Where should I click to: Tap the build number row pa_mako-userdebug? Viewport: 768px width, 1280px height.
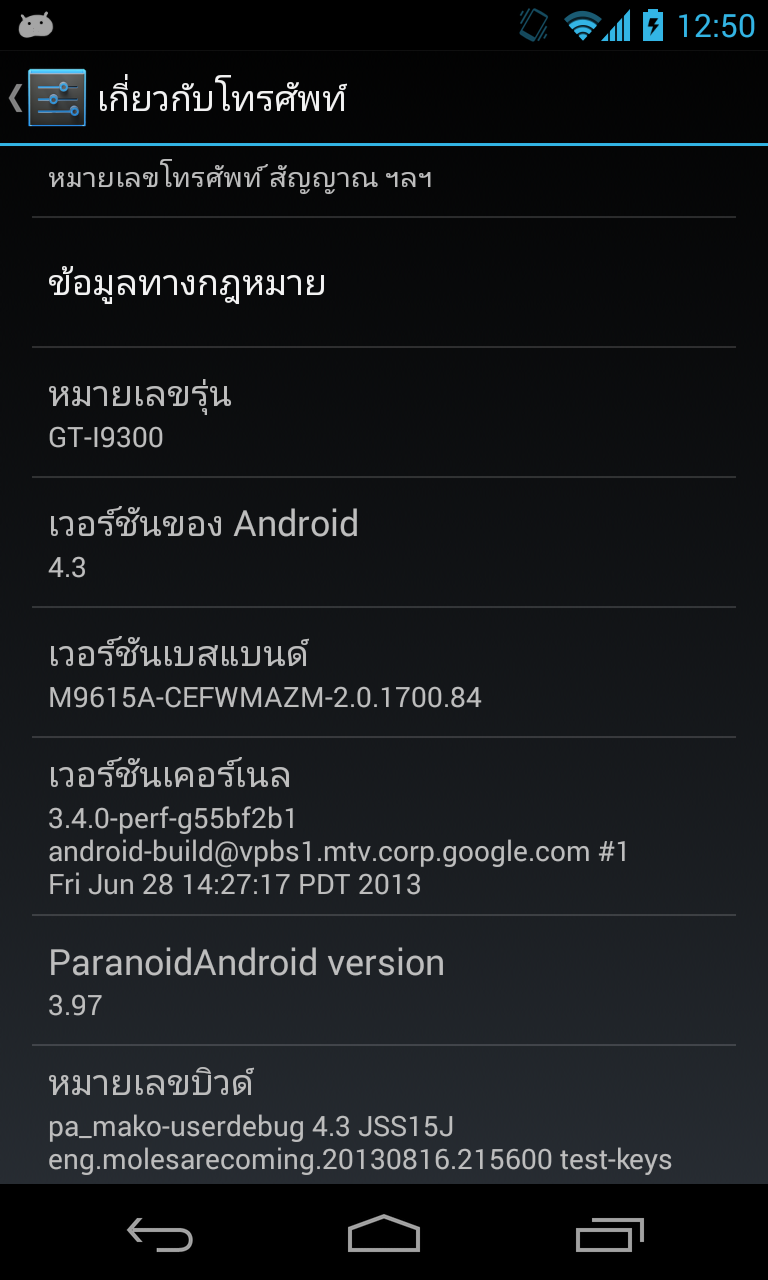(384, 1117)
